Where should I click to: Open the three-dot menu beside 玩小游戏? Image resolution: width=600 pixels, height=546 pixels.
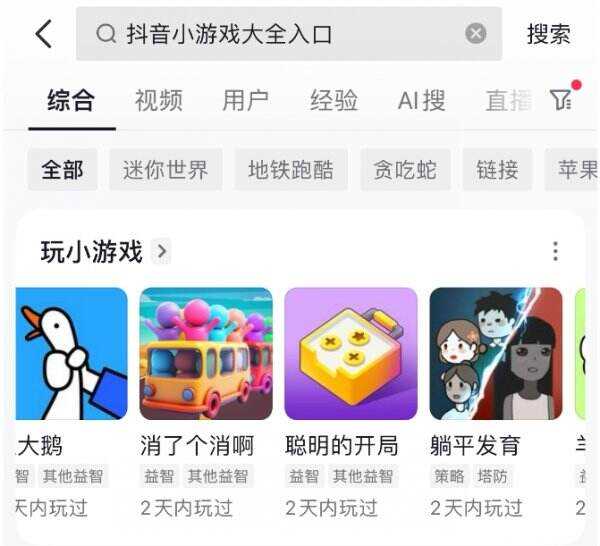tap(555, 251)
